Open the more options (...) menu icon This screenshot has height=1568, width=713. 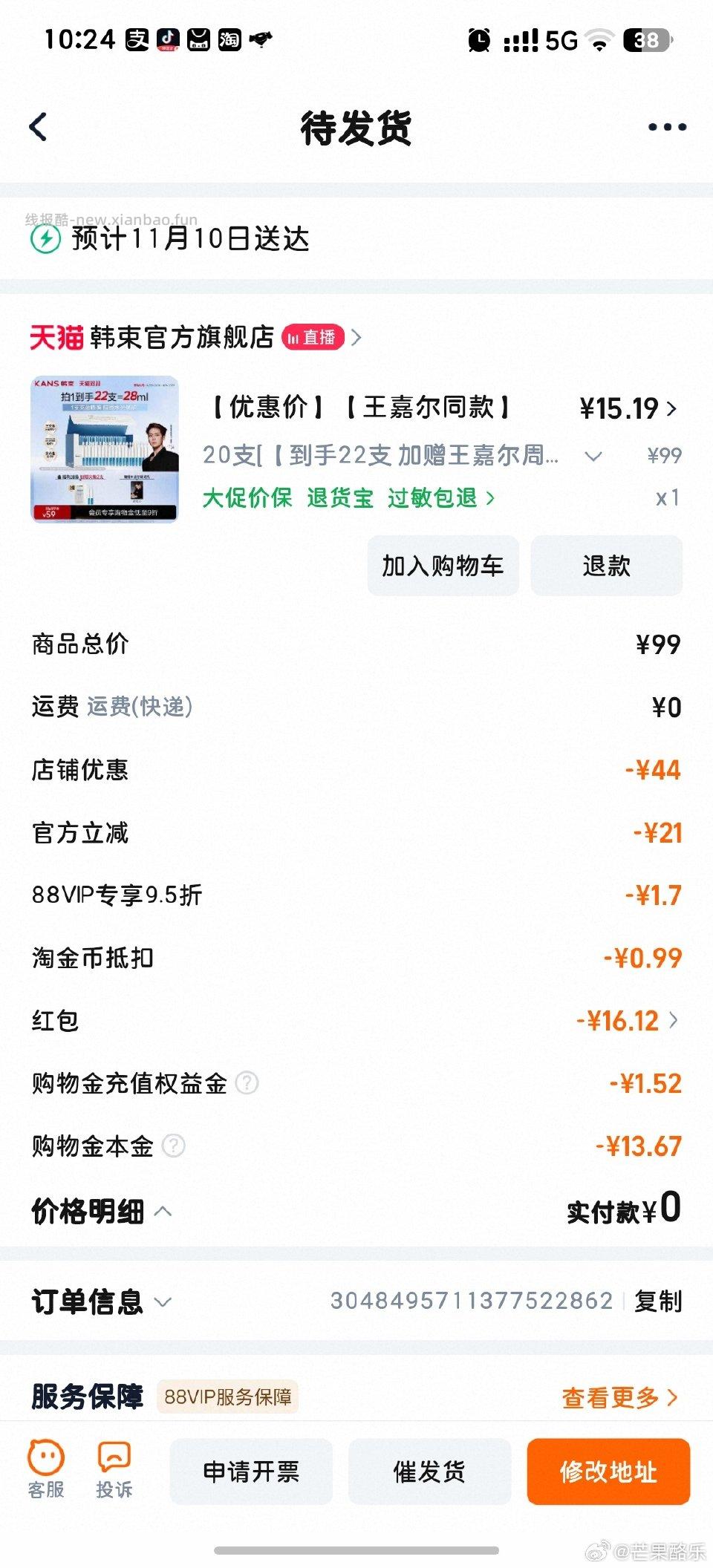coord(667,125)
